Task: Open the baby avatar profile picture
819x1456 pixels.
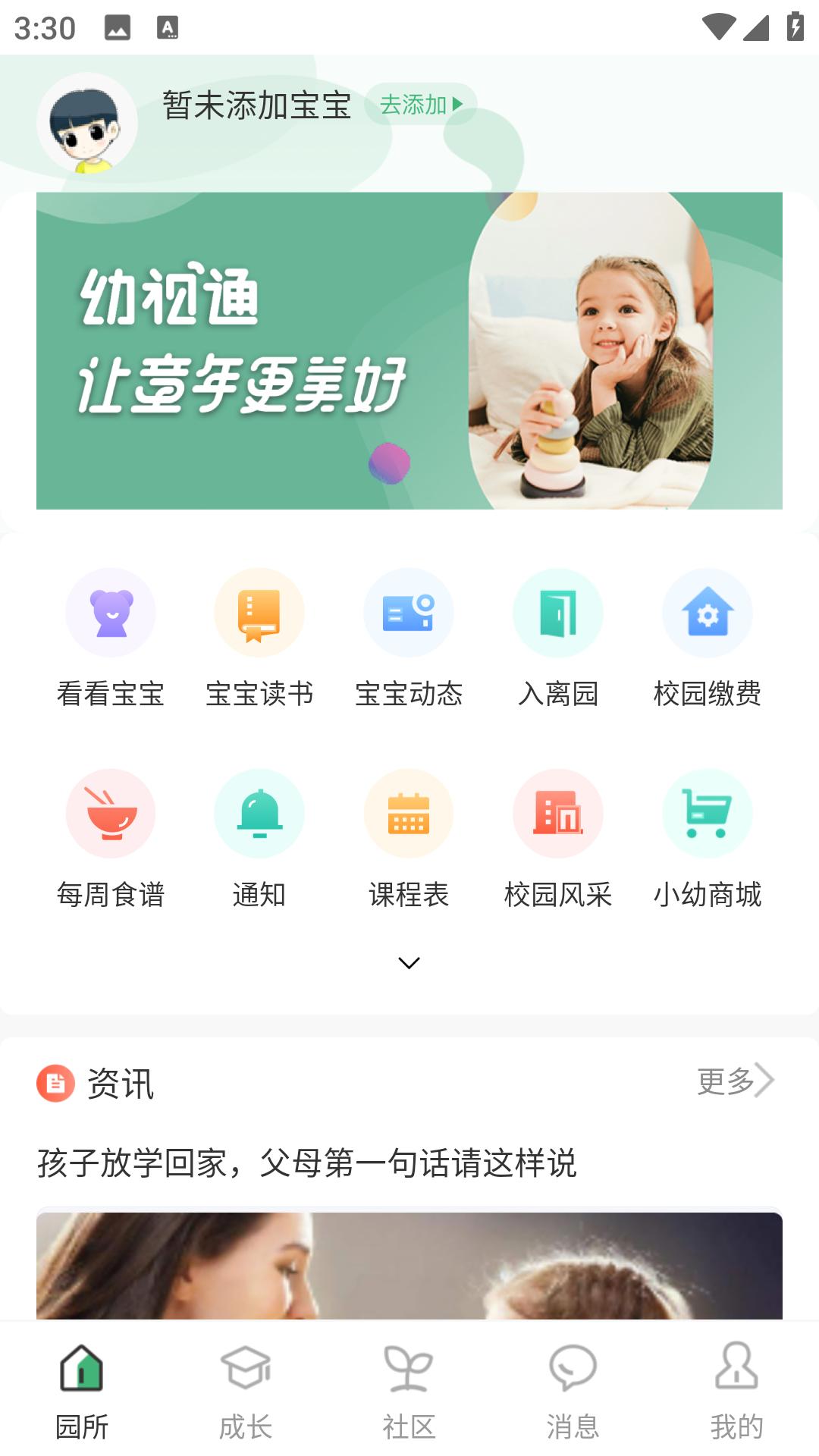Action: 87,123
